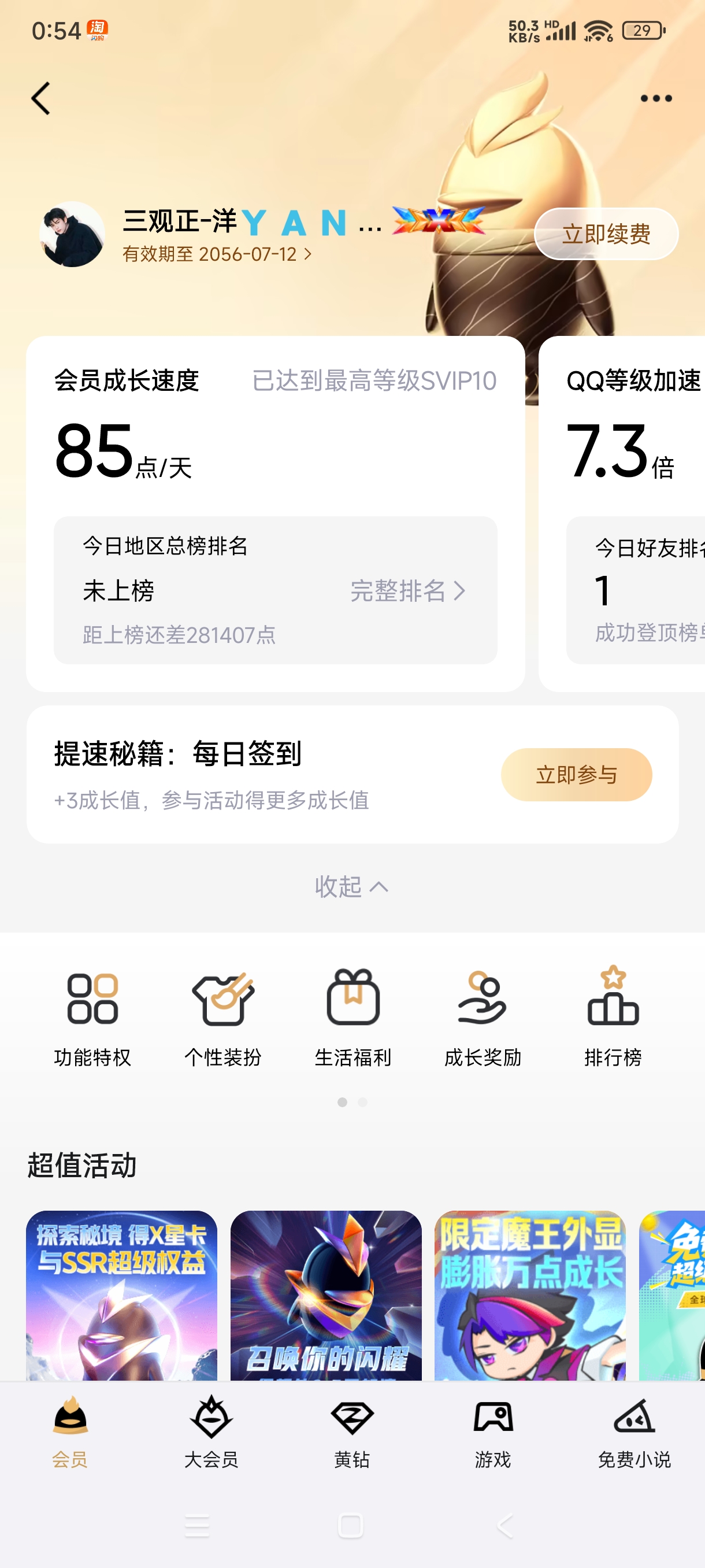
Task: Tap the system home button
Action: click(350, 1526)
